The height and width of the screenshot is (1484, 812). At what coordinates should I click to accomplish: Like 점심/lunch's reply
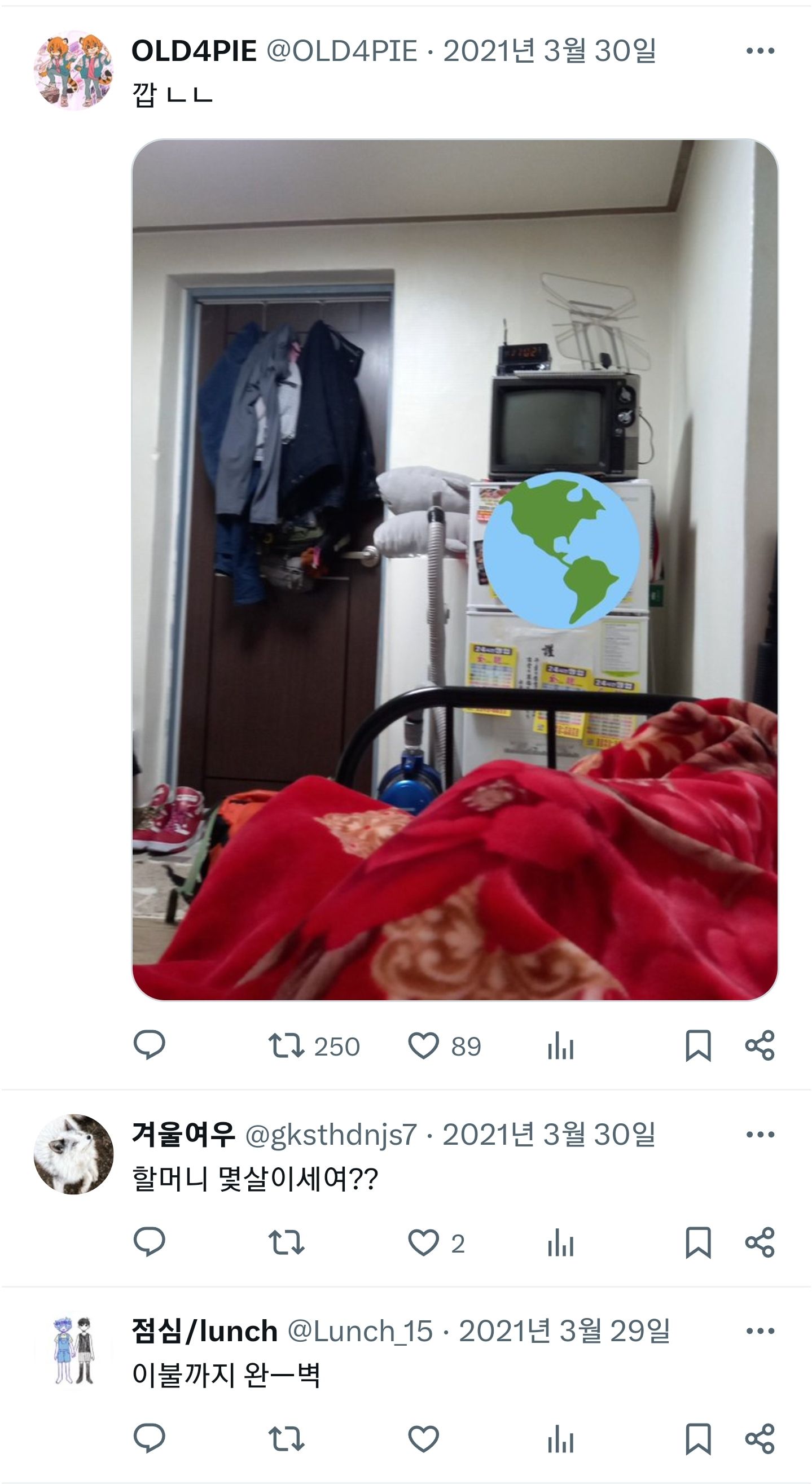coord(423,1439)
